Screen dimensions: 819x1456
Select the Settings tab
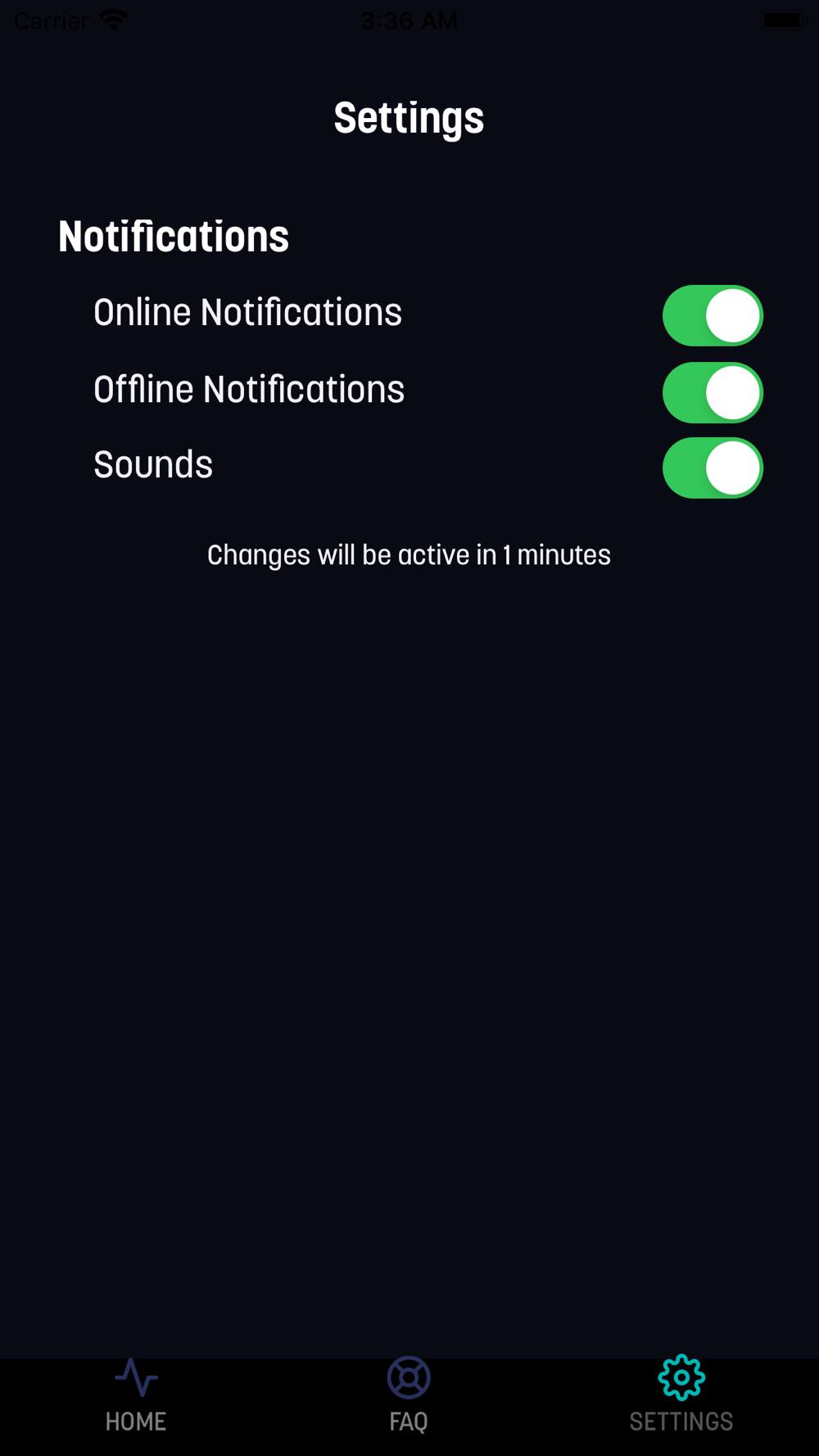click(x=681, y=1395)
